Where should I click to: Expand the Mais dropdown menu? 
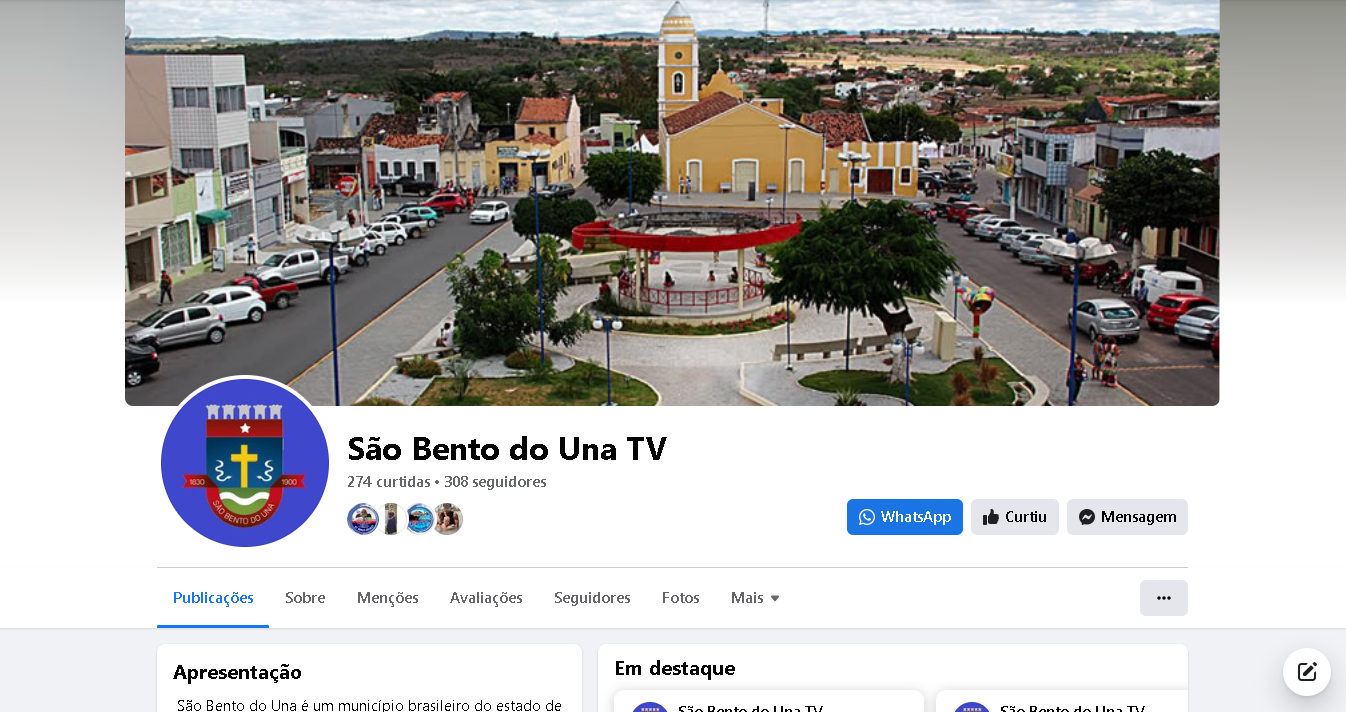pos(755,598)
